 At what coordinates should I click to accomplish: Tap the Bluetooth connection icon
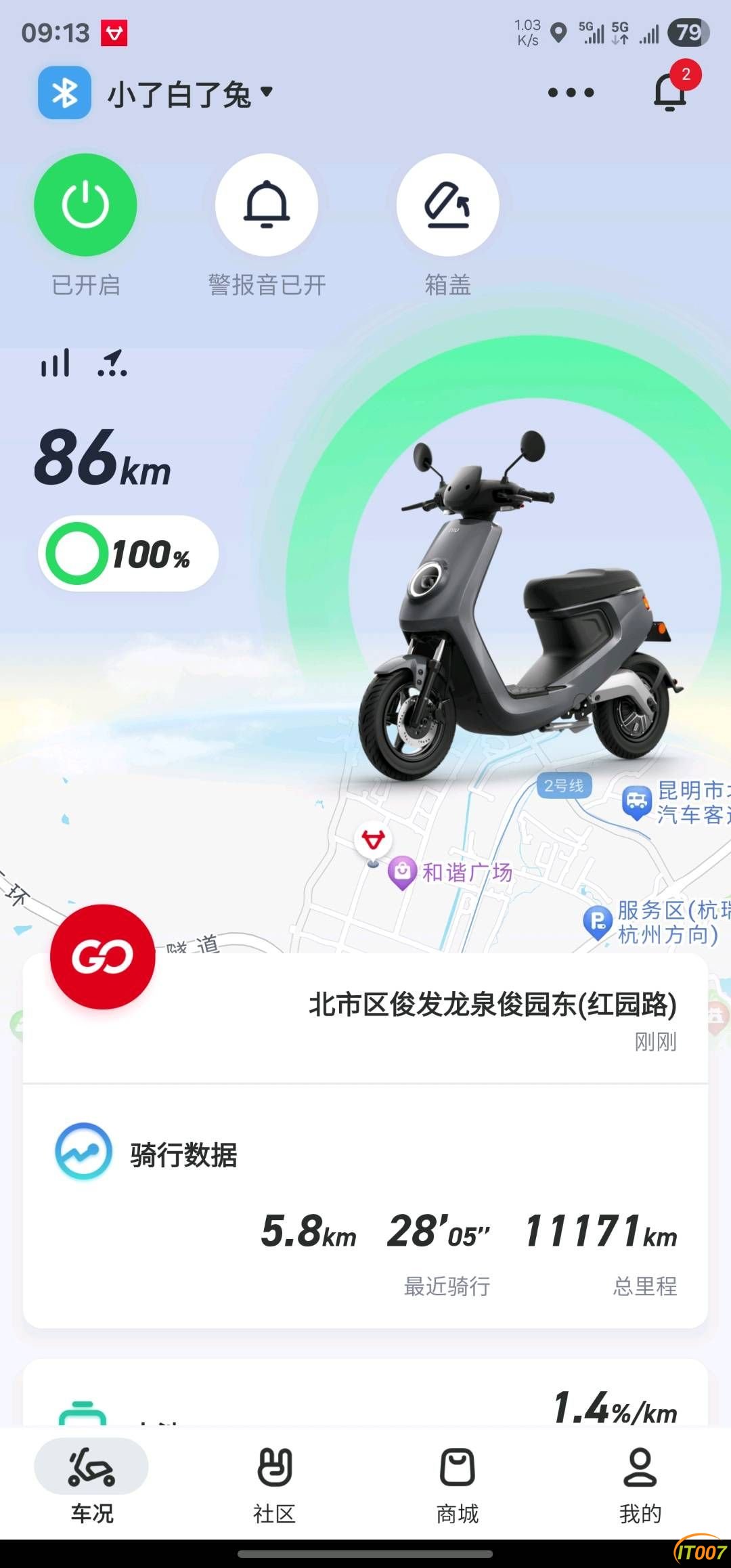point(64,93)
